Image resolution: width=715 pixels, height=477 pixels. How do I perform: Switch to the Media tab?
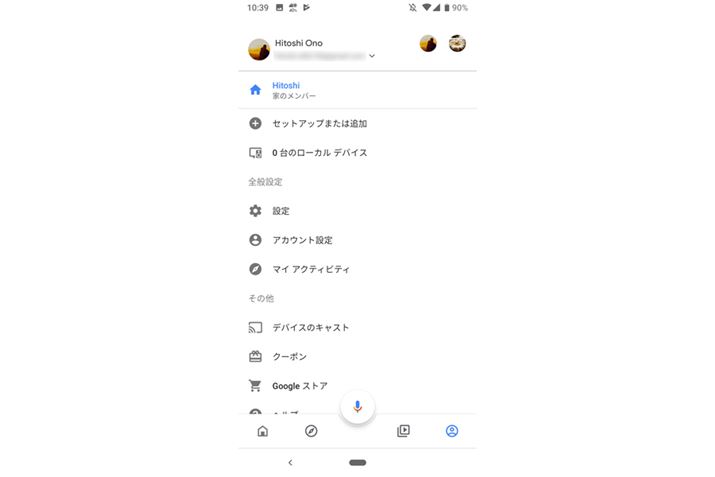point(404,431)
